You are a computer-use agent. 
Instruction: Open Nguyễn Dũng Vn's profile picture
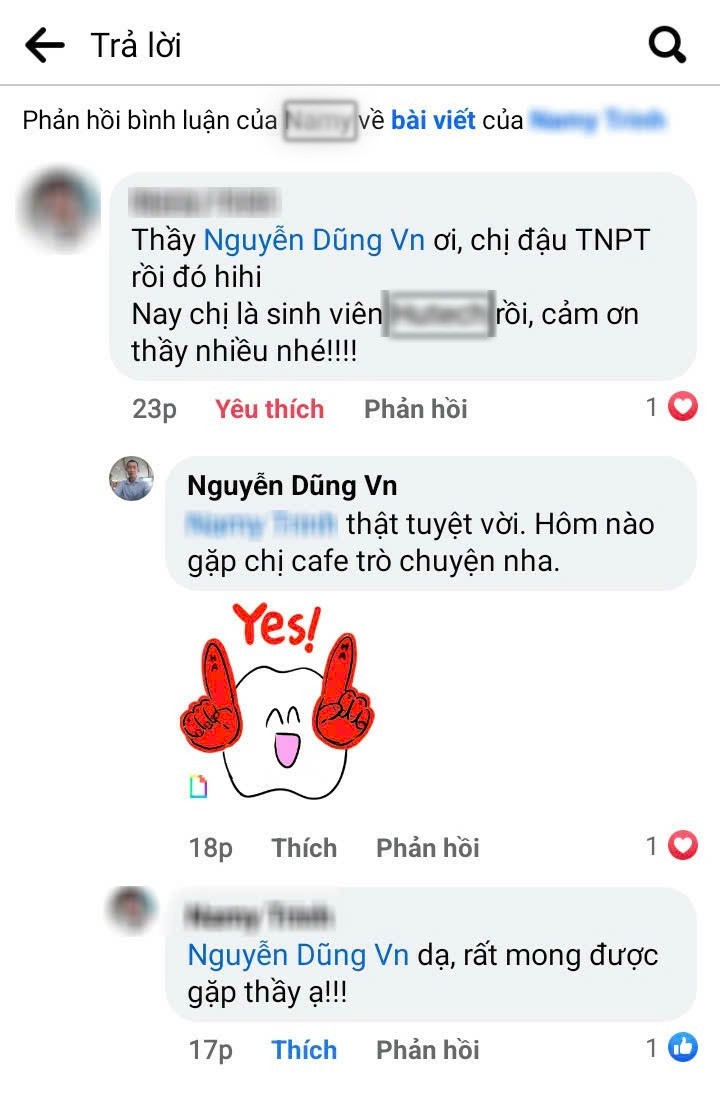[x=131, y=479]
